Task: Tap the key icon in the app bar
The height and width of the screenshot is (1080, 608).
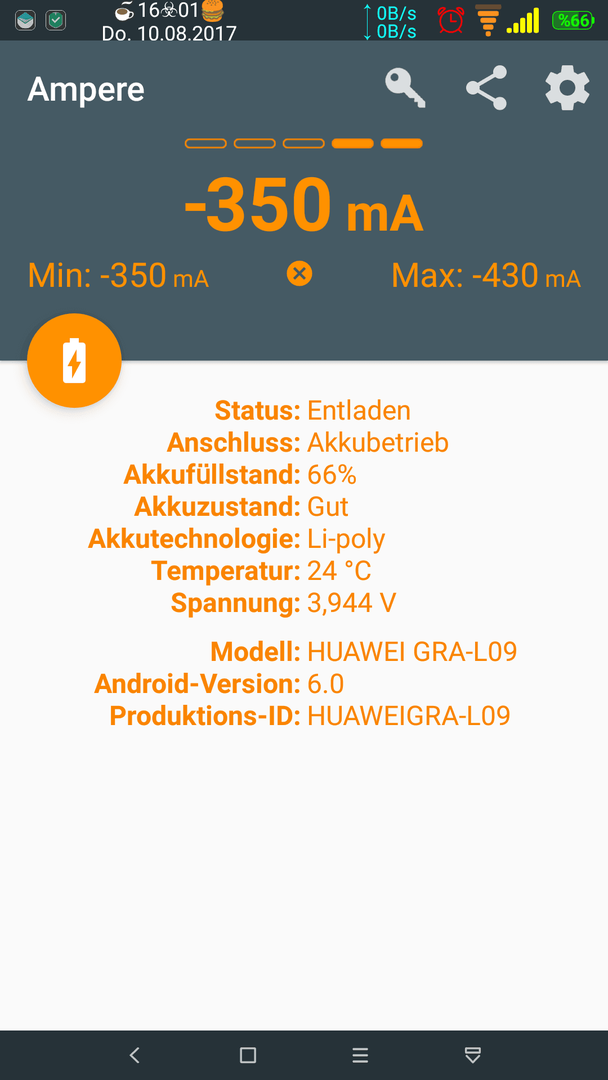Action: 405,88
